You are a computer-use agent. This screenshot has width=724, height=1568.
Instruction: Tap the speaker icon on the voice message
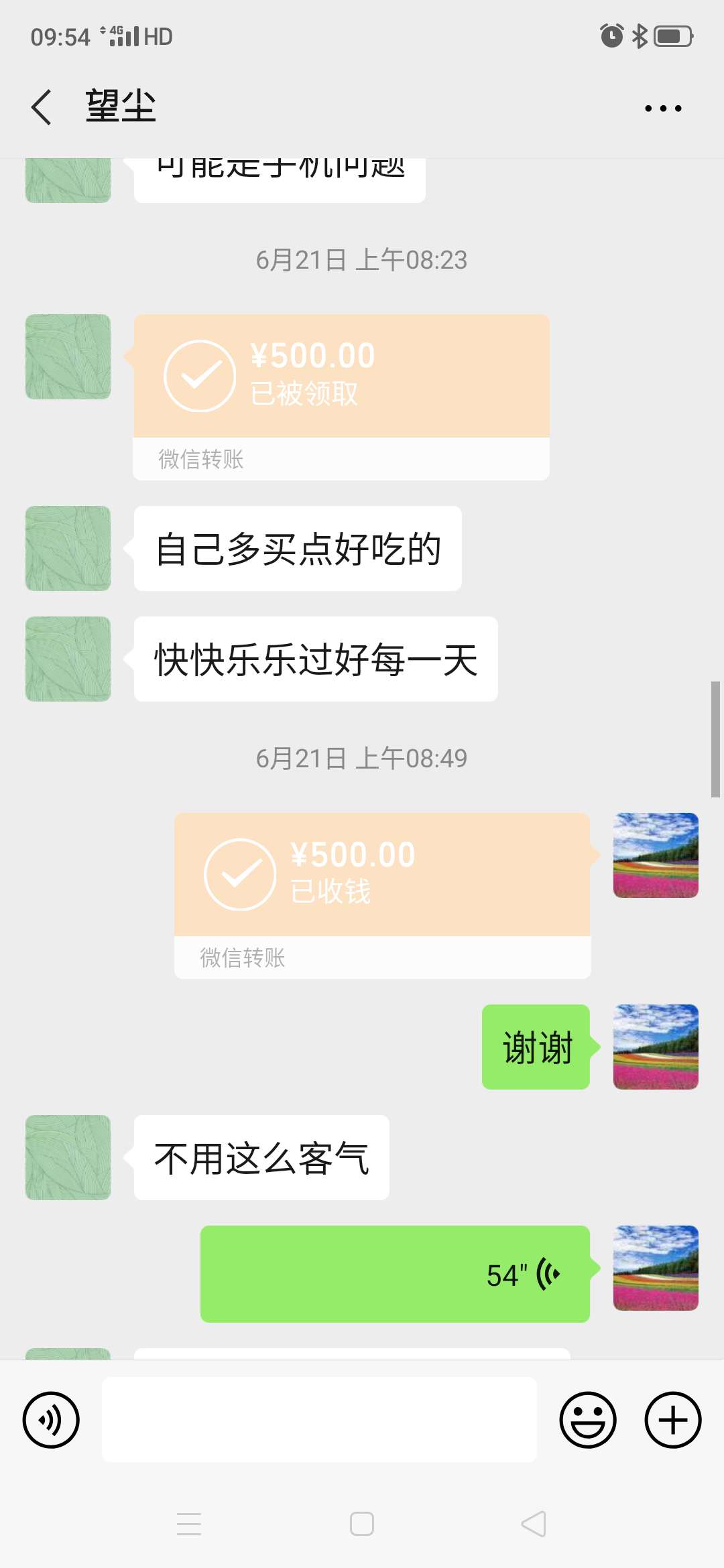[x=546, y=1272]
